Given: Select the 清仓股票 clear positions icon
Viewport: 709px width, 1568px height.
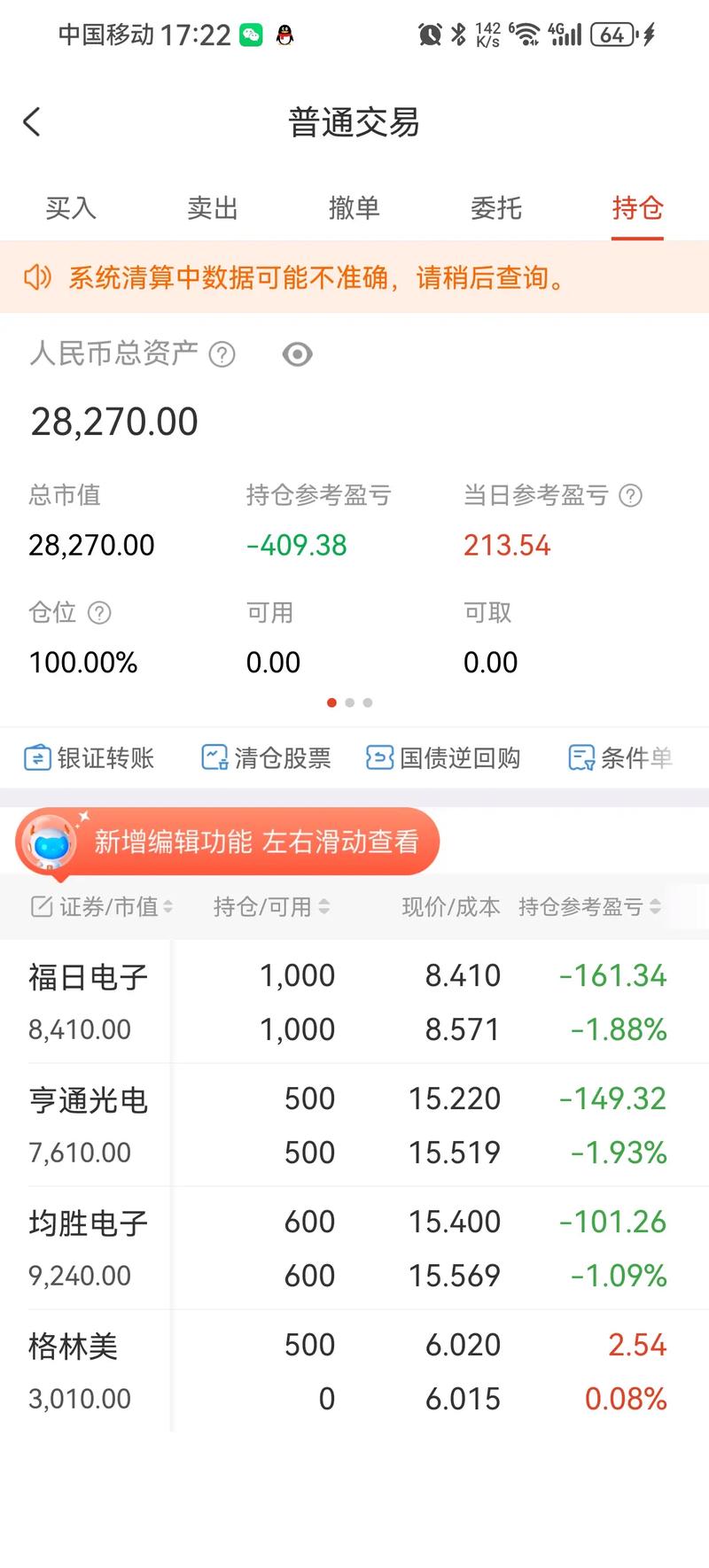Looking at the screenshot, I should point(213,757).
